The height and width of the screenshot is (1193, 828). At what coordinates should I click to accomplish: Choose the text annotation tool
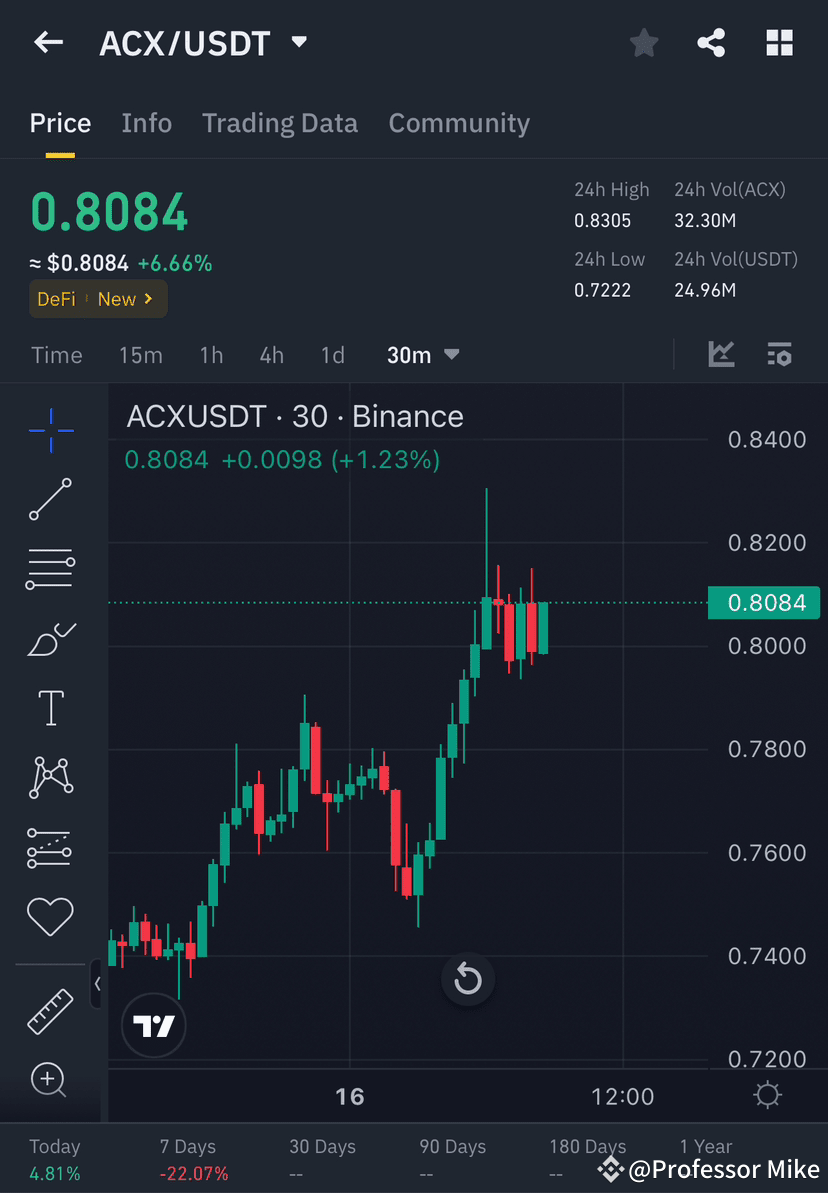click(x=50, y=707)
